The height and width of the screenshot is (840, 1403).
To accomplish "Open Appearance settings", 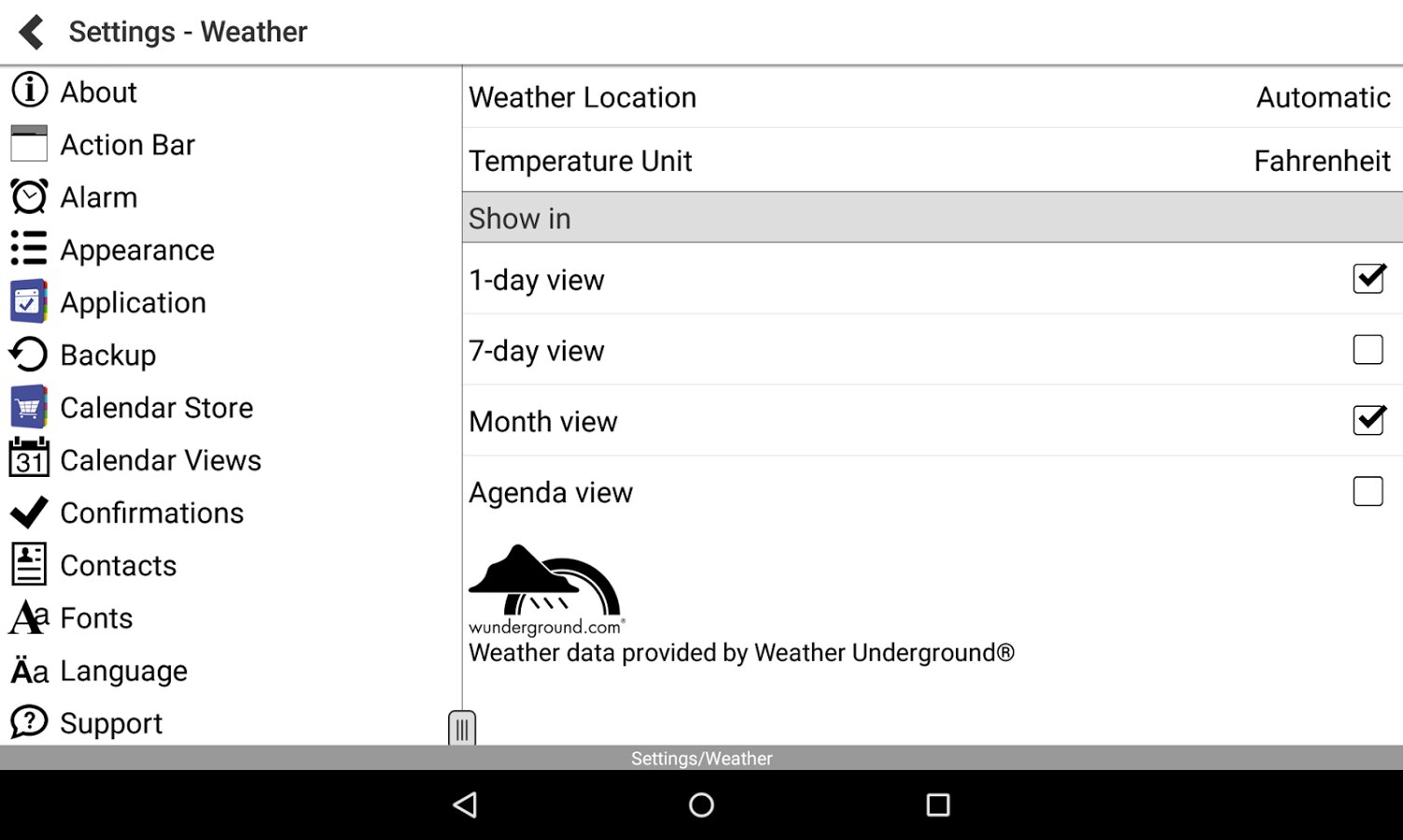I will point(136,250).
